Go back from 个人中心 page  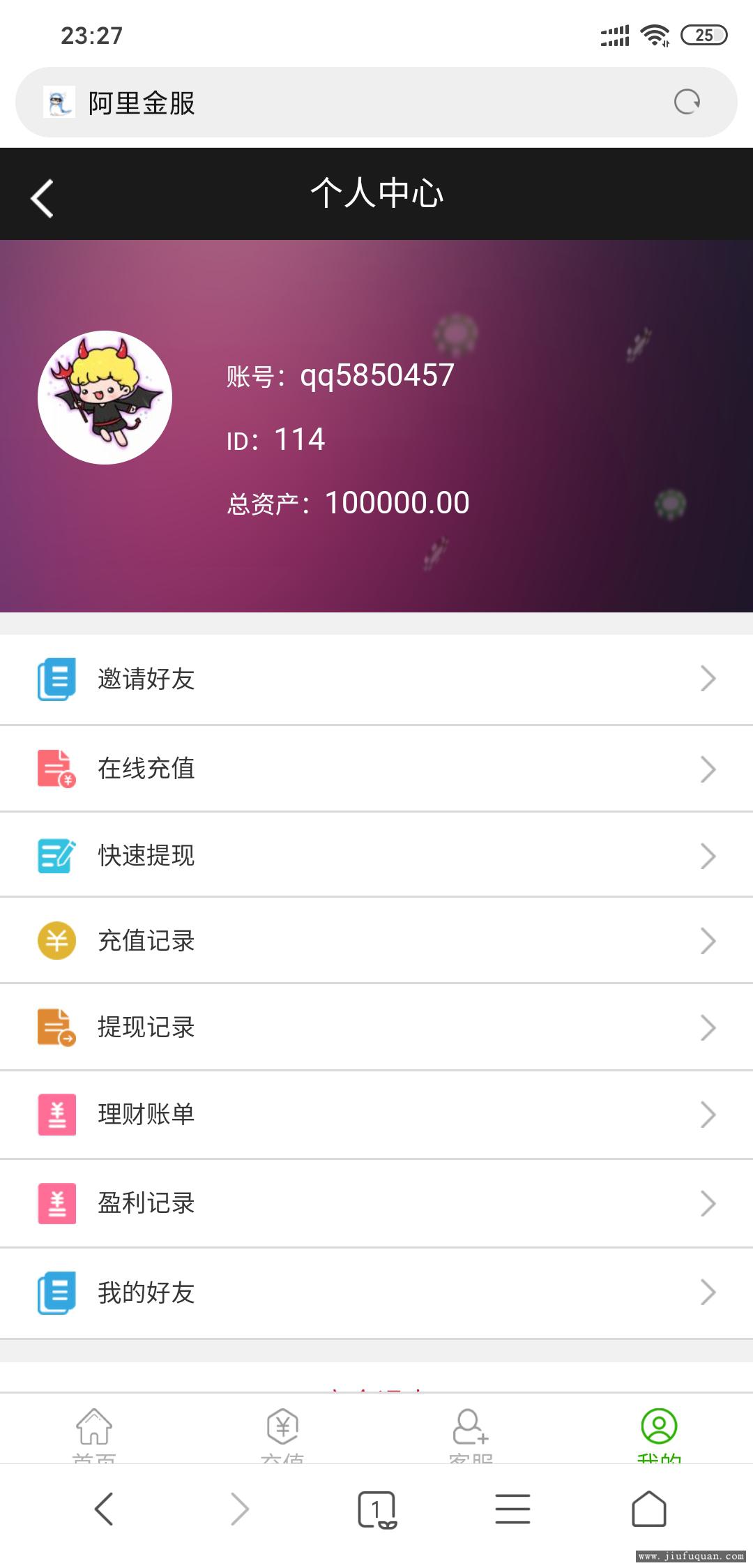tap(43, 199)
